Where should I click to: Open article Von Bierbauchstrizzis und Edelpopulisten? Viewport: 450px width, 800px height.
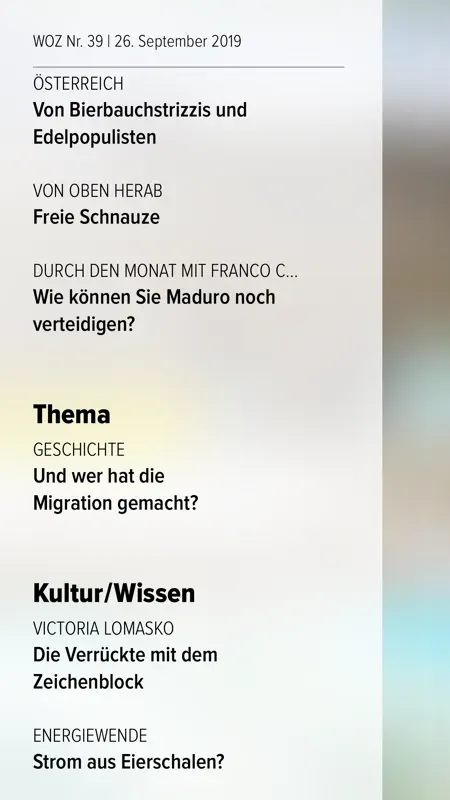click(140, 123)
